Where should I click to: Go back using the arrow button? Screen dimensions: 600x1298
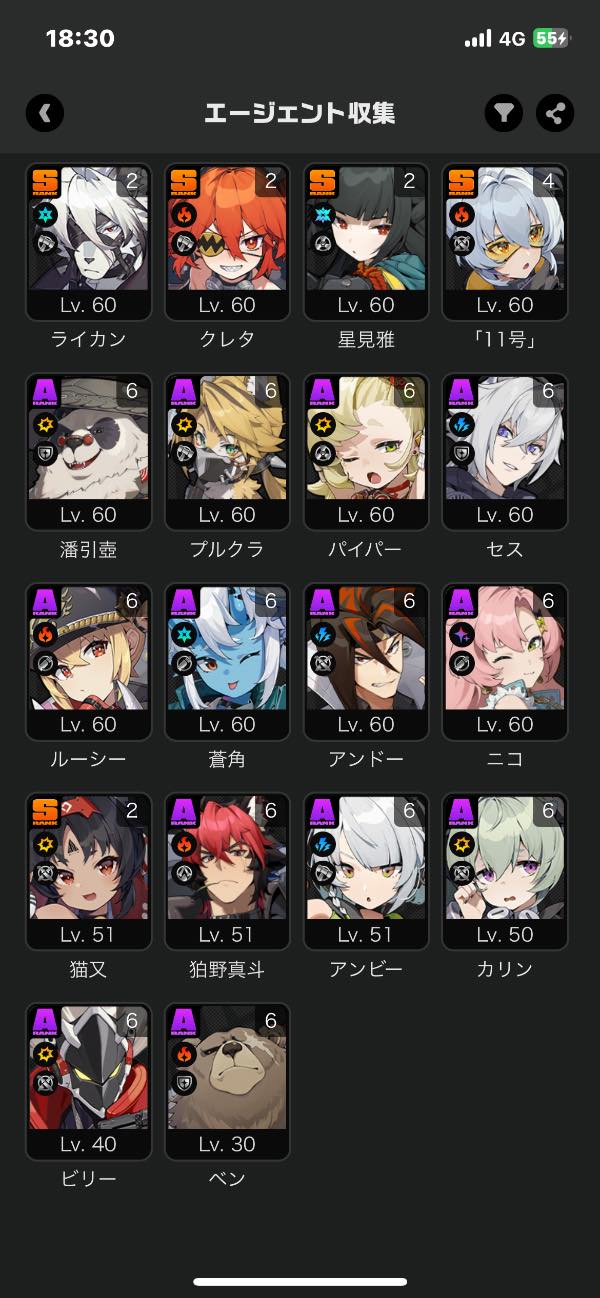45,113
